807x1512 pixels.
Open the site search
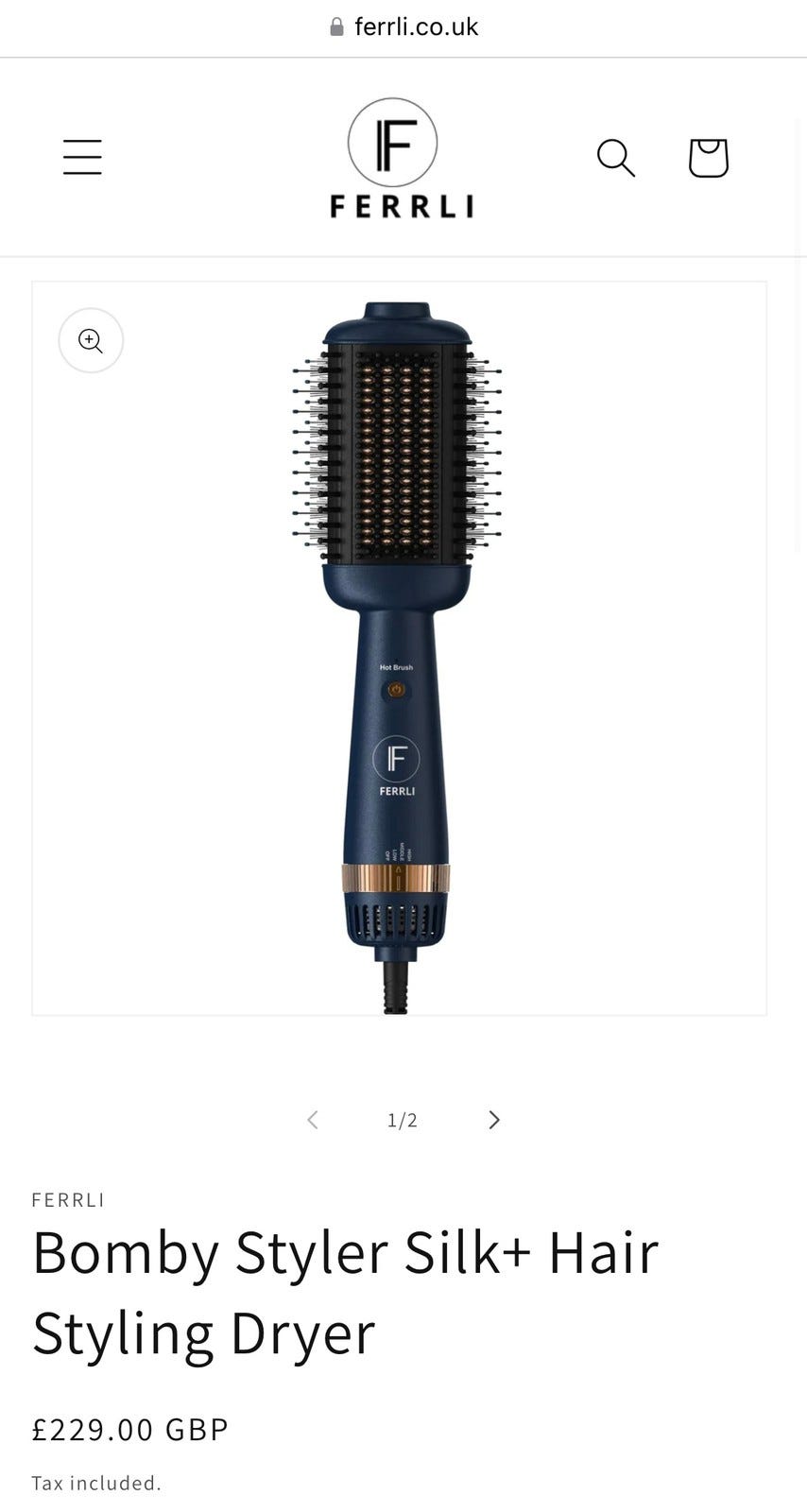(615, 158)
